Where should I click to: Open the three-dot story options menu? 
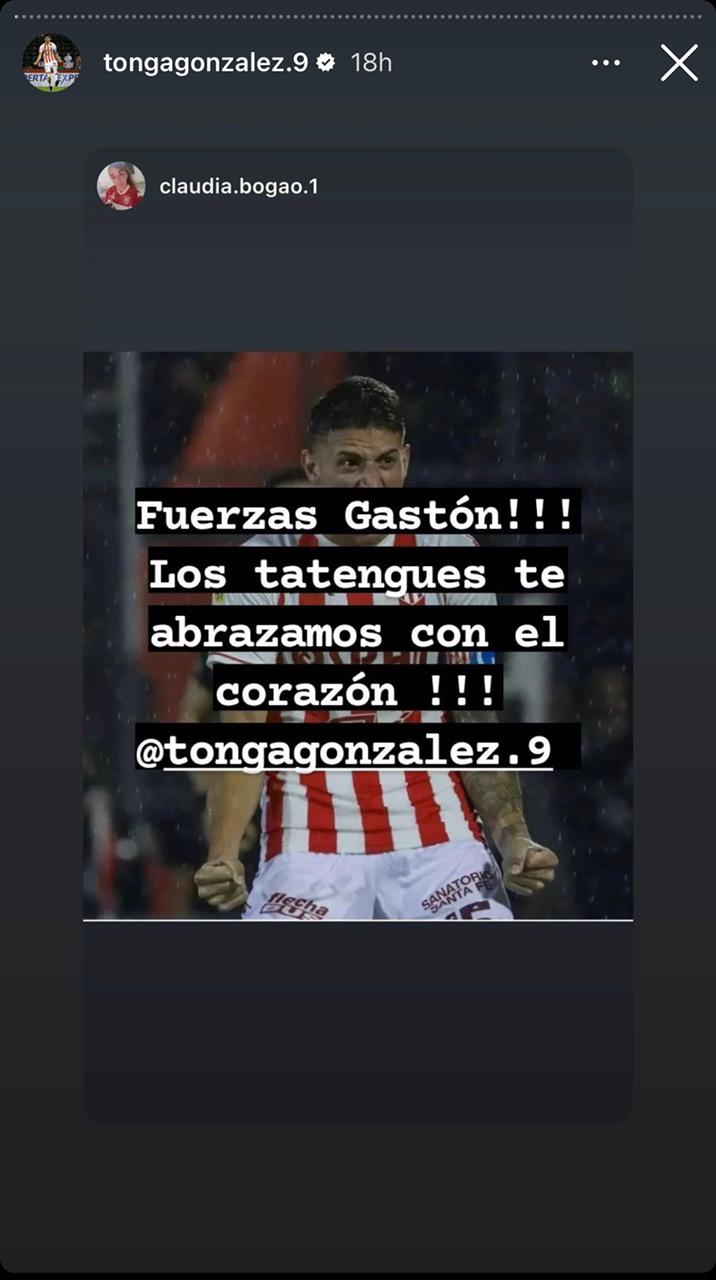coord(606,63)
